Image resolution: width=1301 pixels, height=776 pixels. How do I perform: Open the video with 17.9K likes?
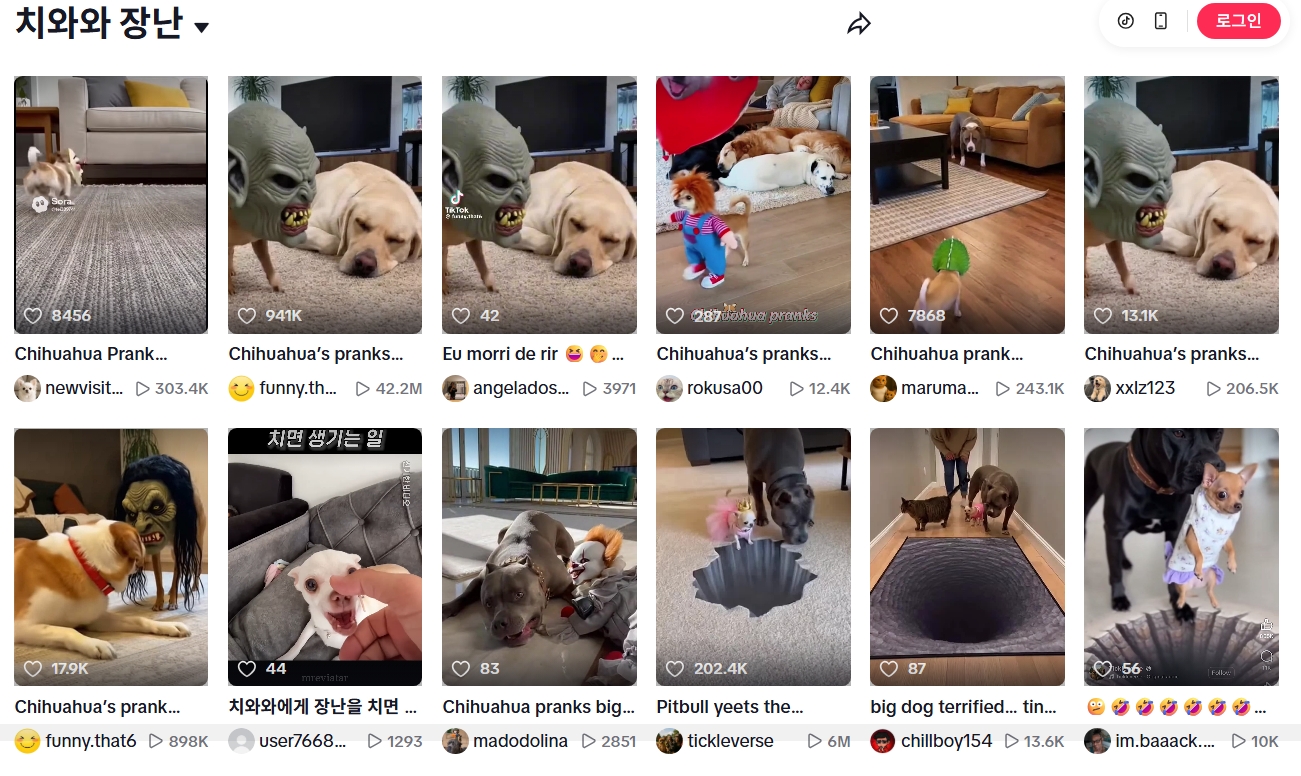[111, 556]
